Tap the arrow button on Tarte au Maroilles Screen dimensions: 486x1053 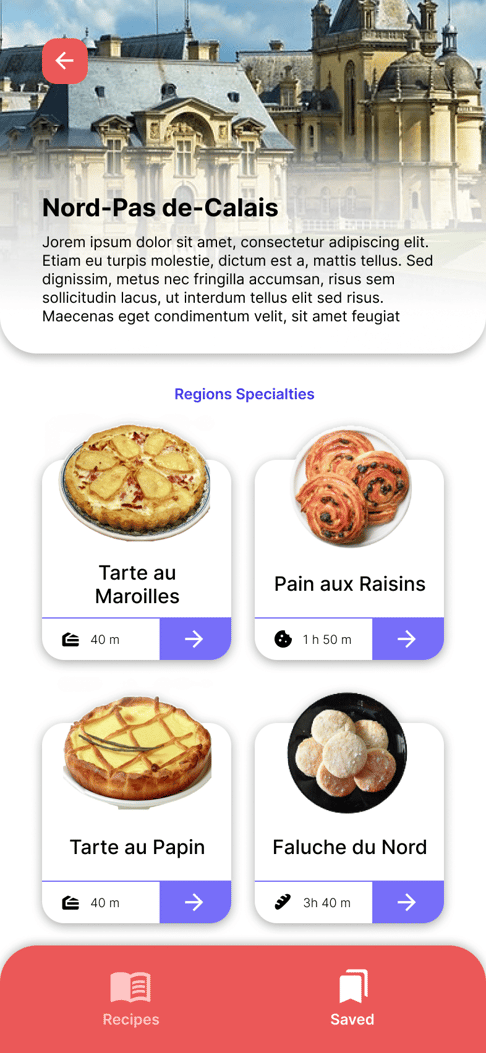pyautogui.click(x=195, y=639)
